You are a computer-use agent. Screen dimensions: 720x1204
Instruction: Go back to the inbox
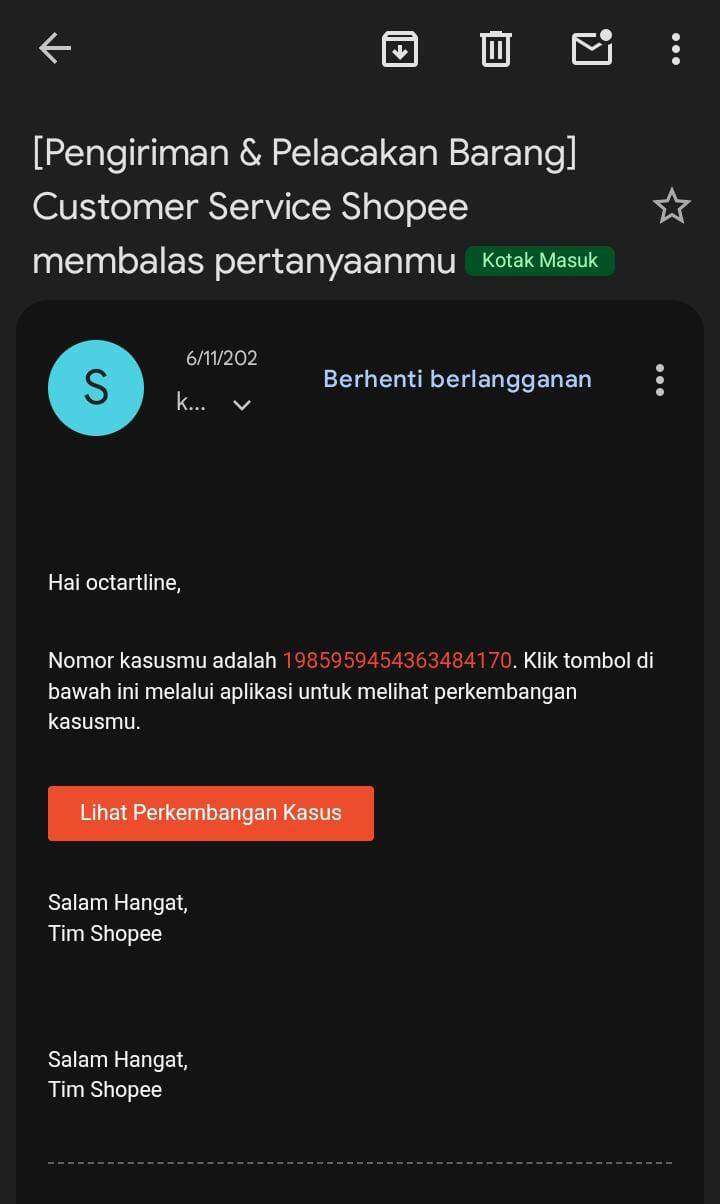pos(55,48)
